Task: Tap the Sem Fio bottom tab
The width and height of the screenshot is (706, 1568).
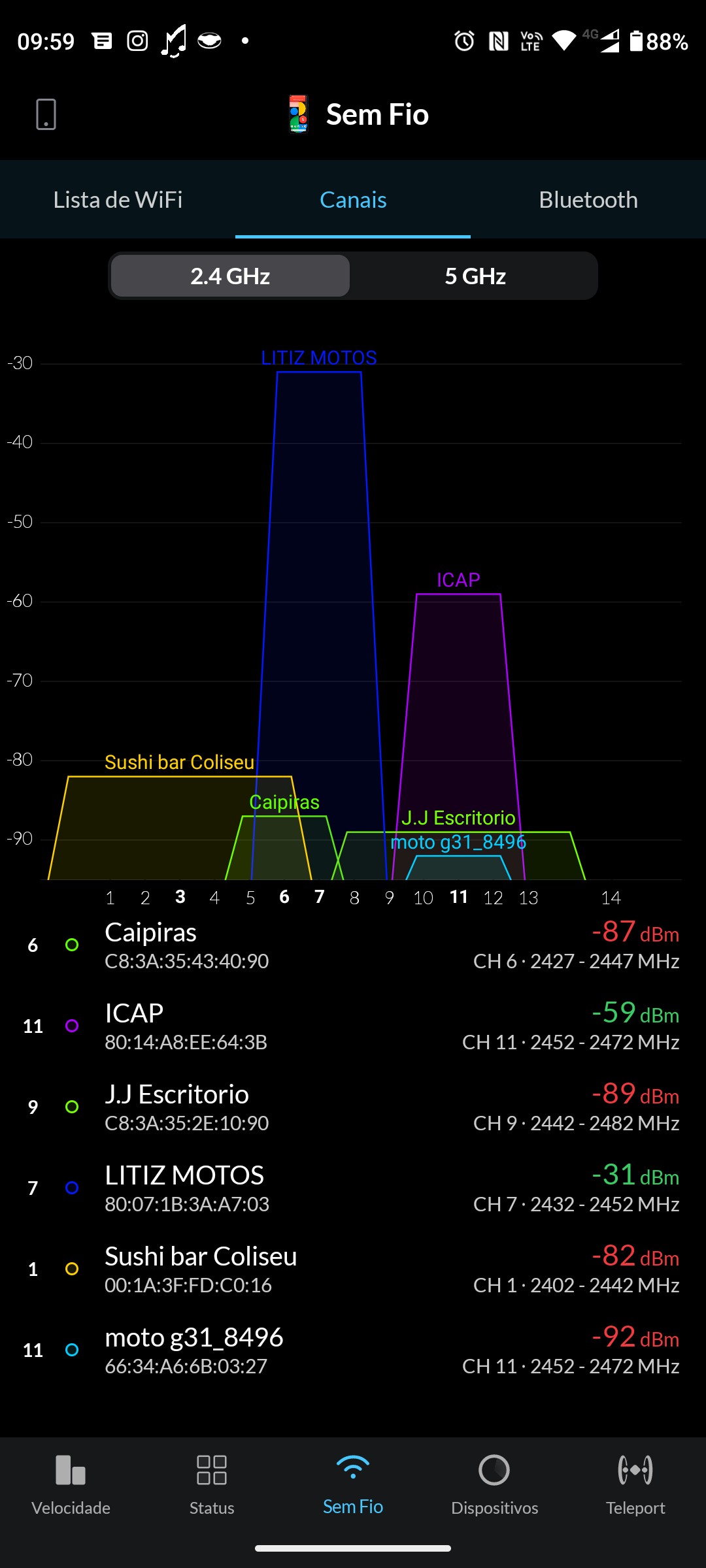Action: click(x=353, y=1484)
